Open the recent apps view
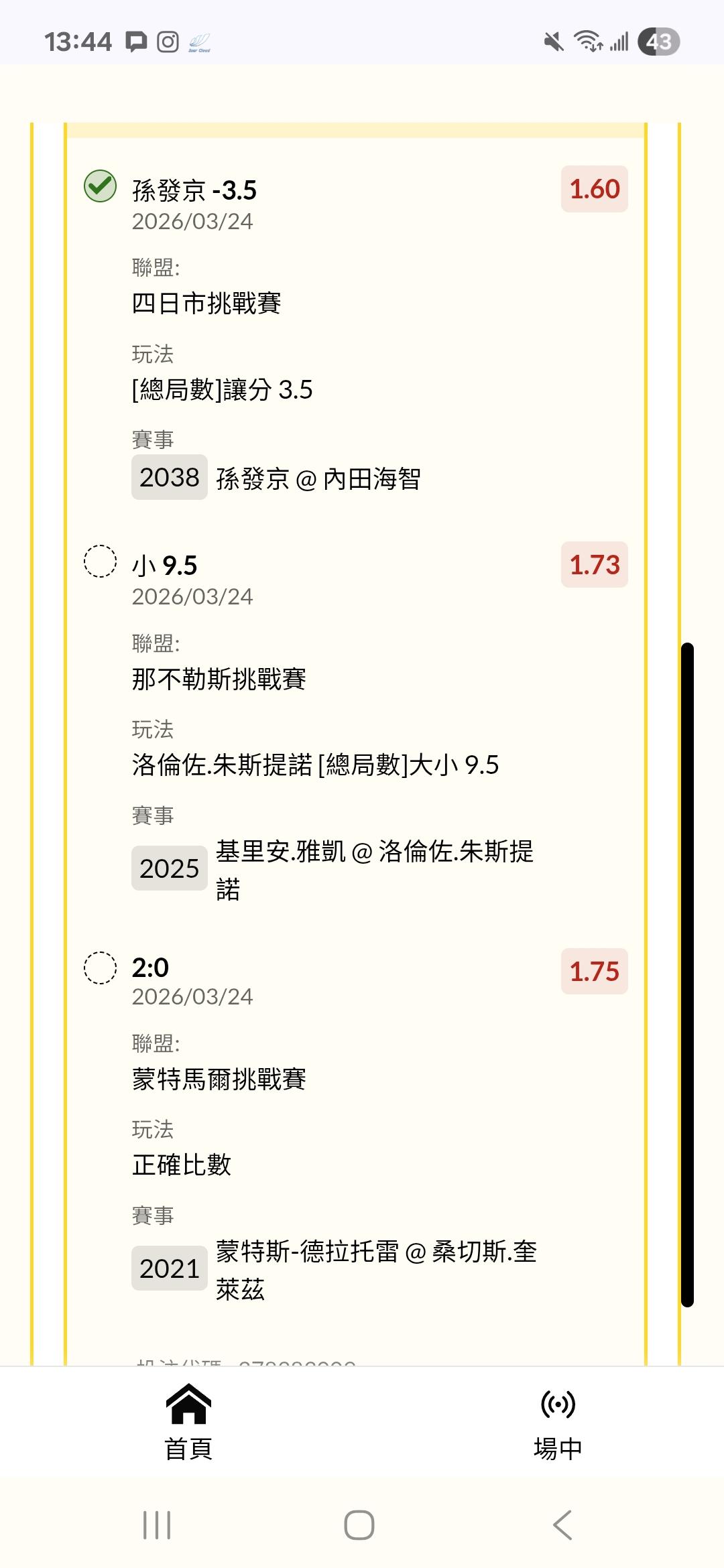The image size is (724, 1568). pos(157,1524)
